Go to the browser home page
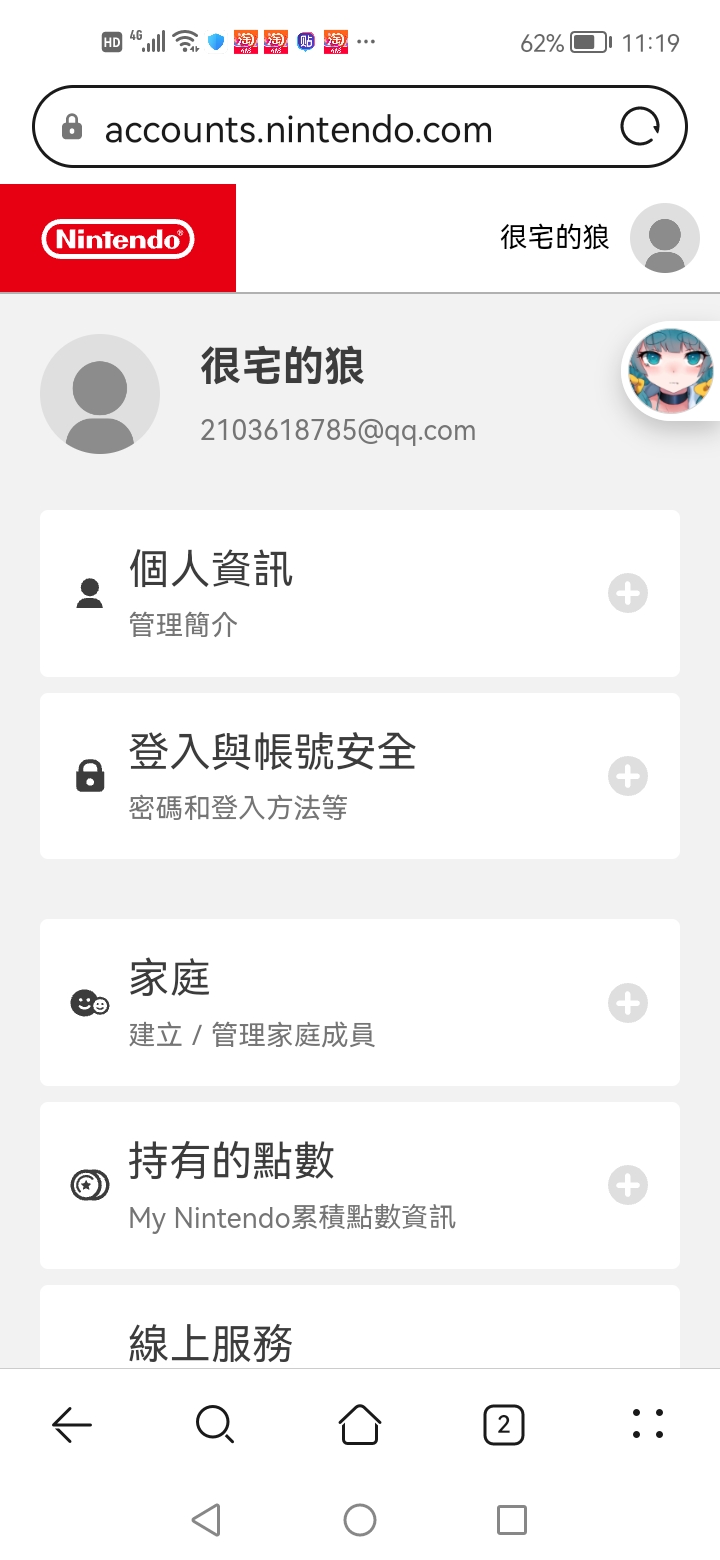The width and height of the screenshot is (720, 1560). 360,1424
